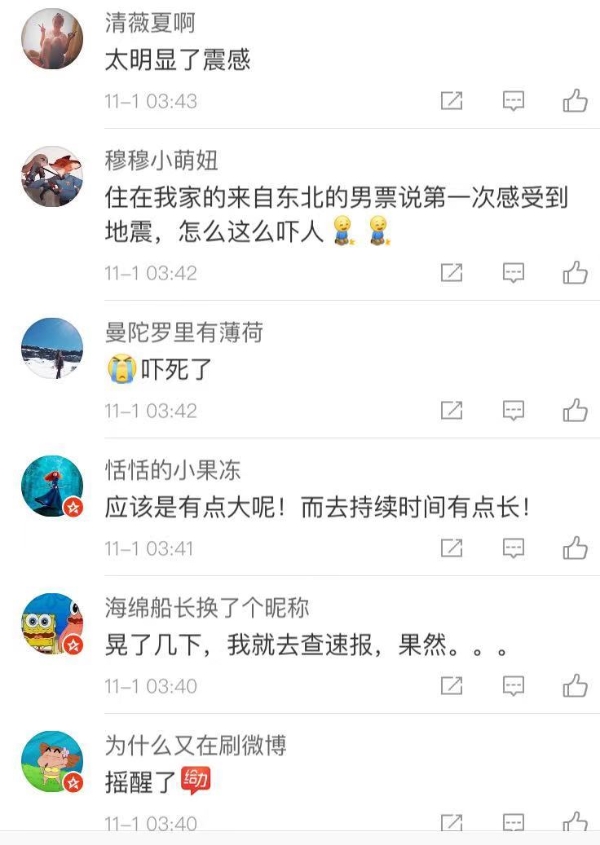Like 穆穆小萌妞's comment
This screenshot has height=845, width=600.
click(574, 272)
